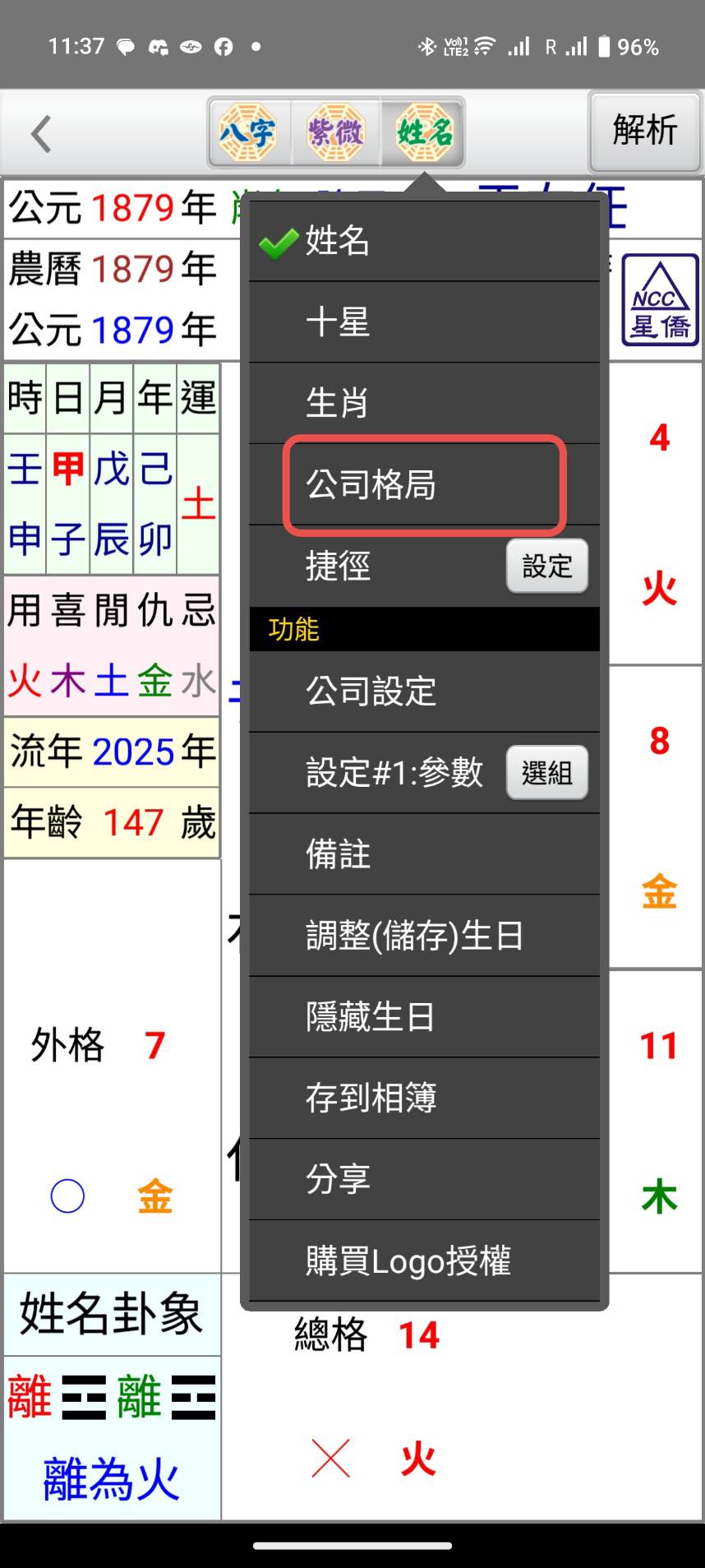Tap the 姓名 tab icon
Image resolution: width=705 pixels, height=1568 pixels.
[424, 132]
